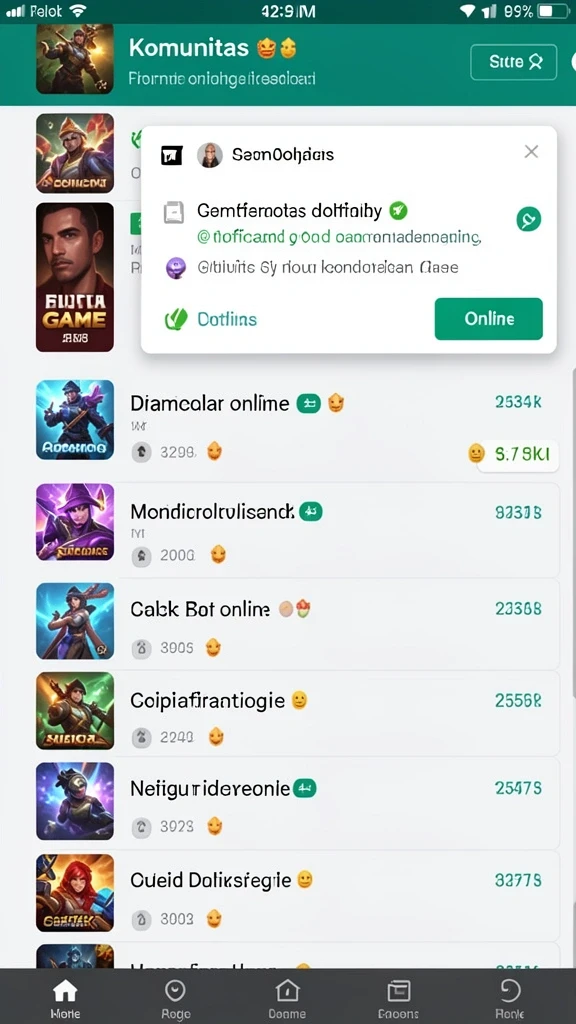
Task: Open the Diamcolar online row
Action: coord(298,425)
